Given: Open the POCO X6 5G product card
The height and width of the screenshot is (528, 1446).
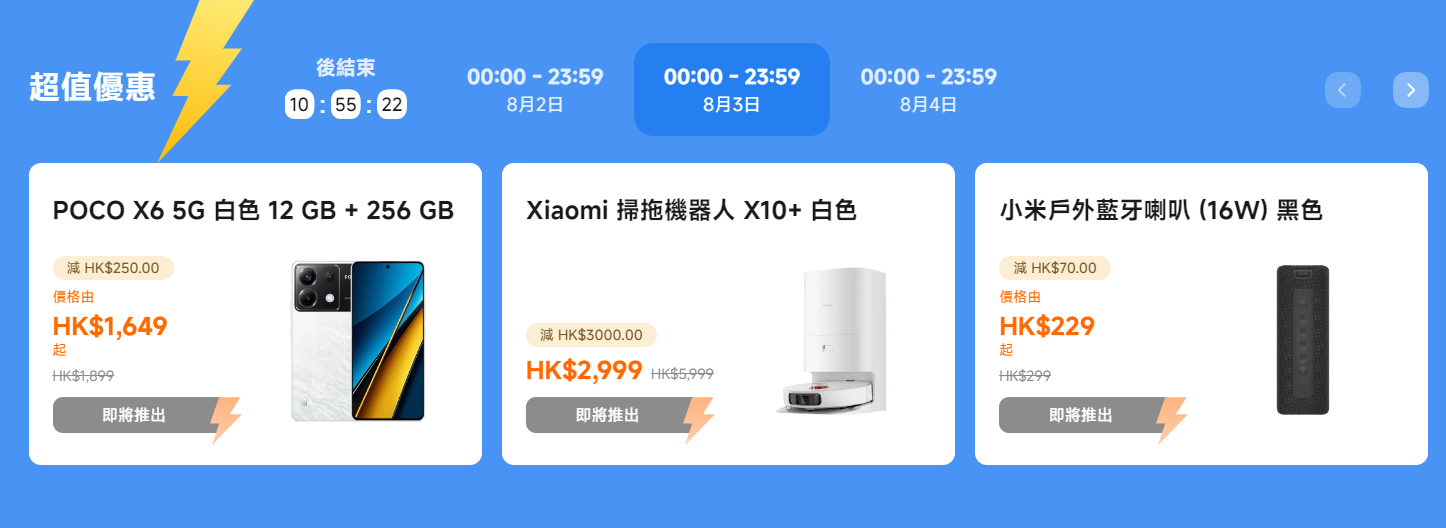Looking at the screenshot, I should [x=253, y=211].
